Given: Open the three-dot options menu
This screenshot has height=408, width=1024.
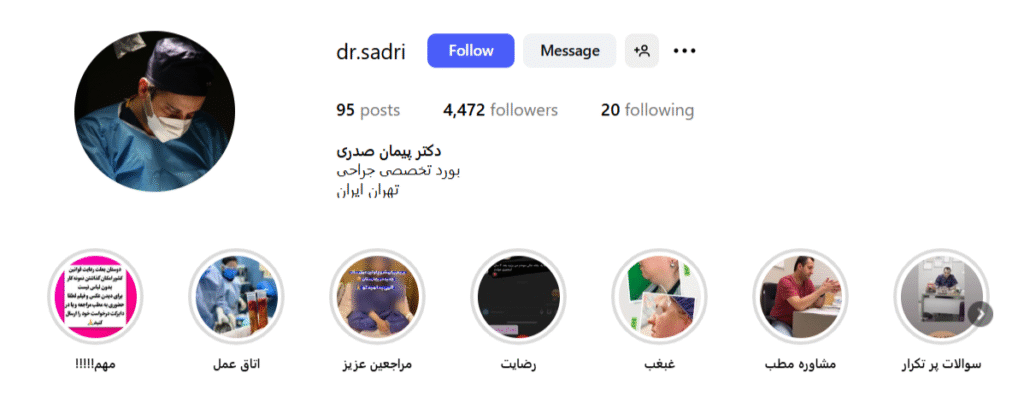Looking at the screenshot, I should (685, 51).
